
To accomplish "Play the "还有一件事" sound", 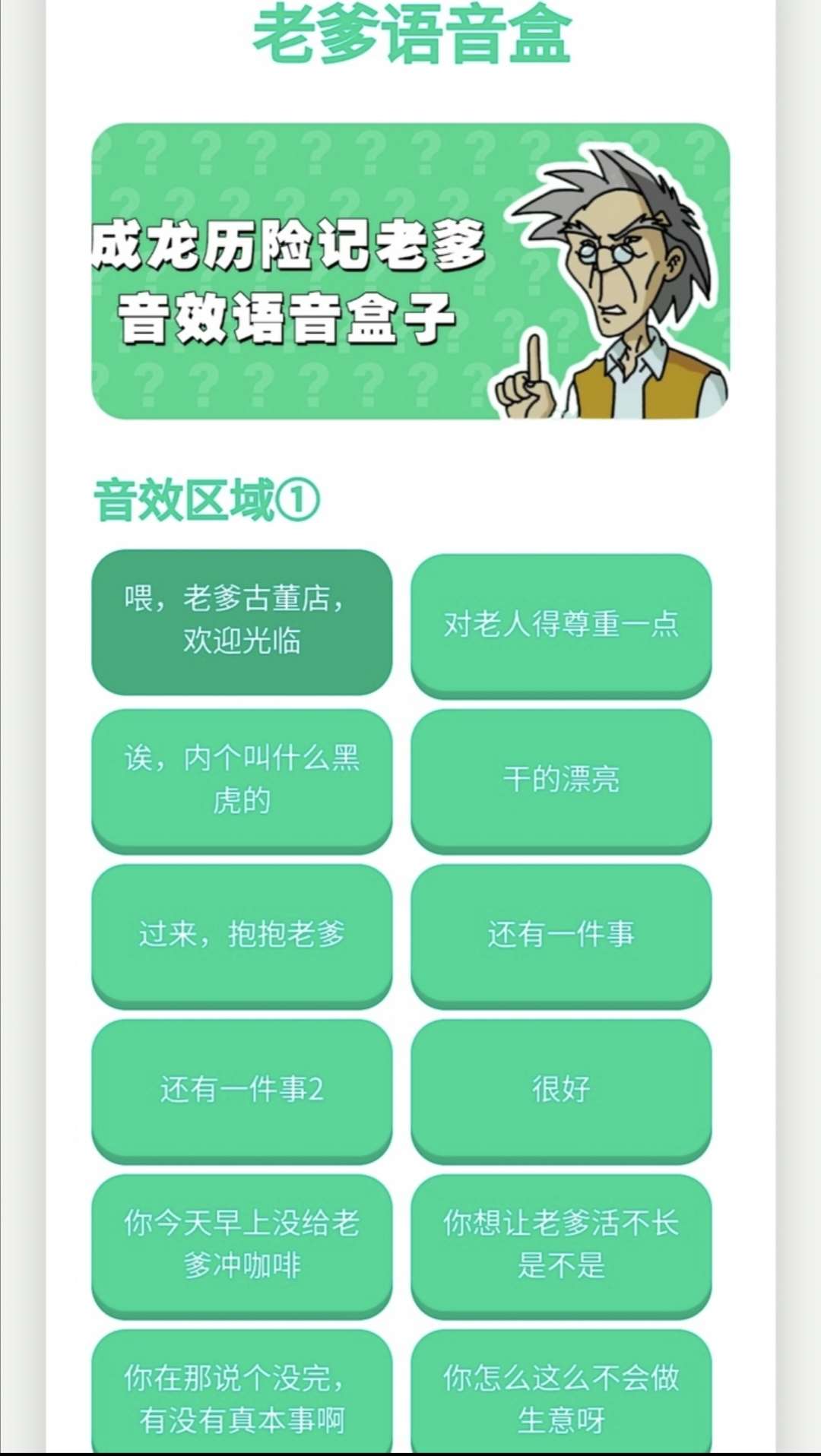I will (x=560, y=936).
